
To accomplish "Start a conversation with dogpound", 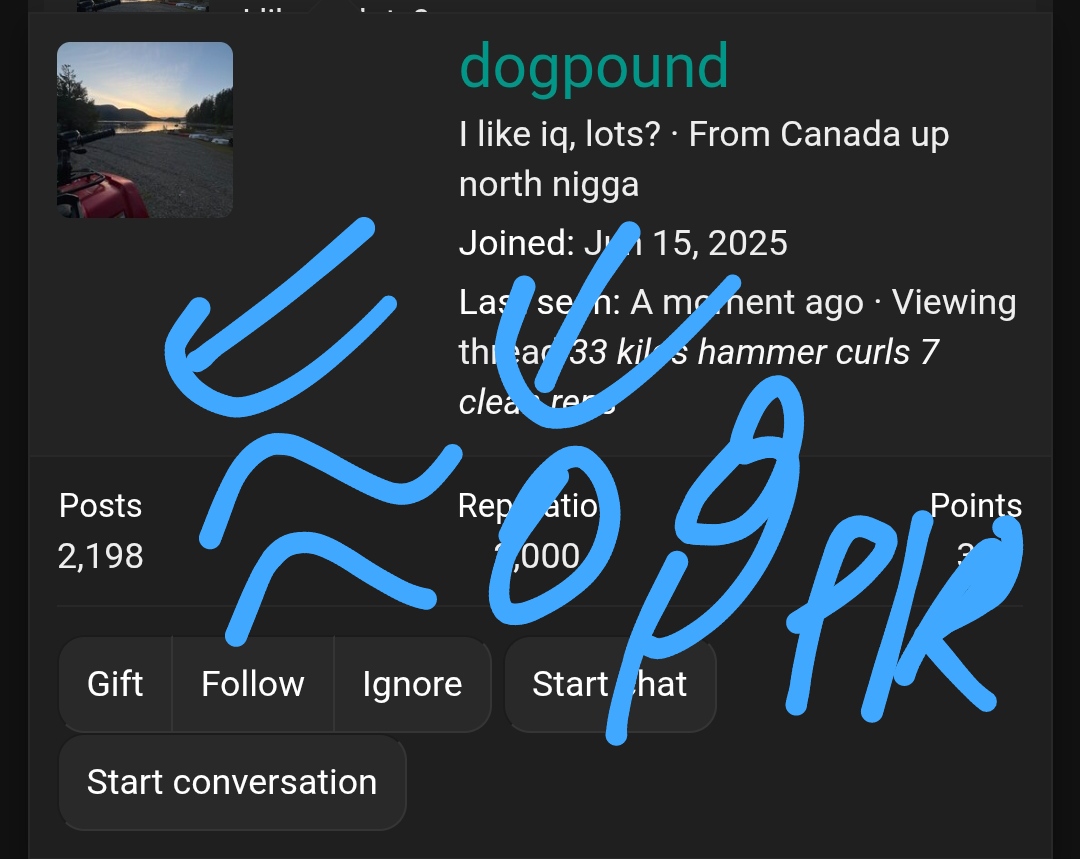I will [x=232, y=782].
